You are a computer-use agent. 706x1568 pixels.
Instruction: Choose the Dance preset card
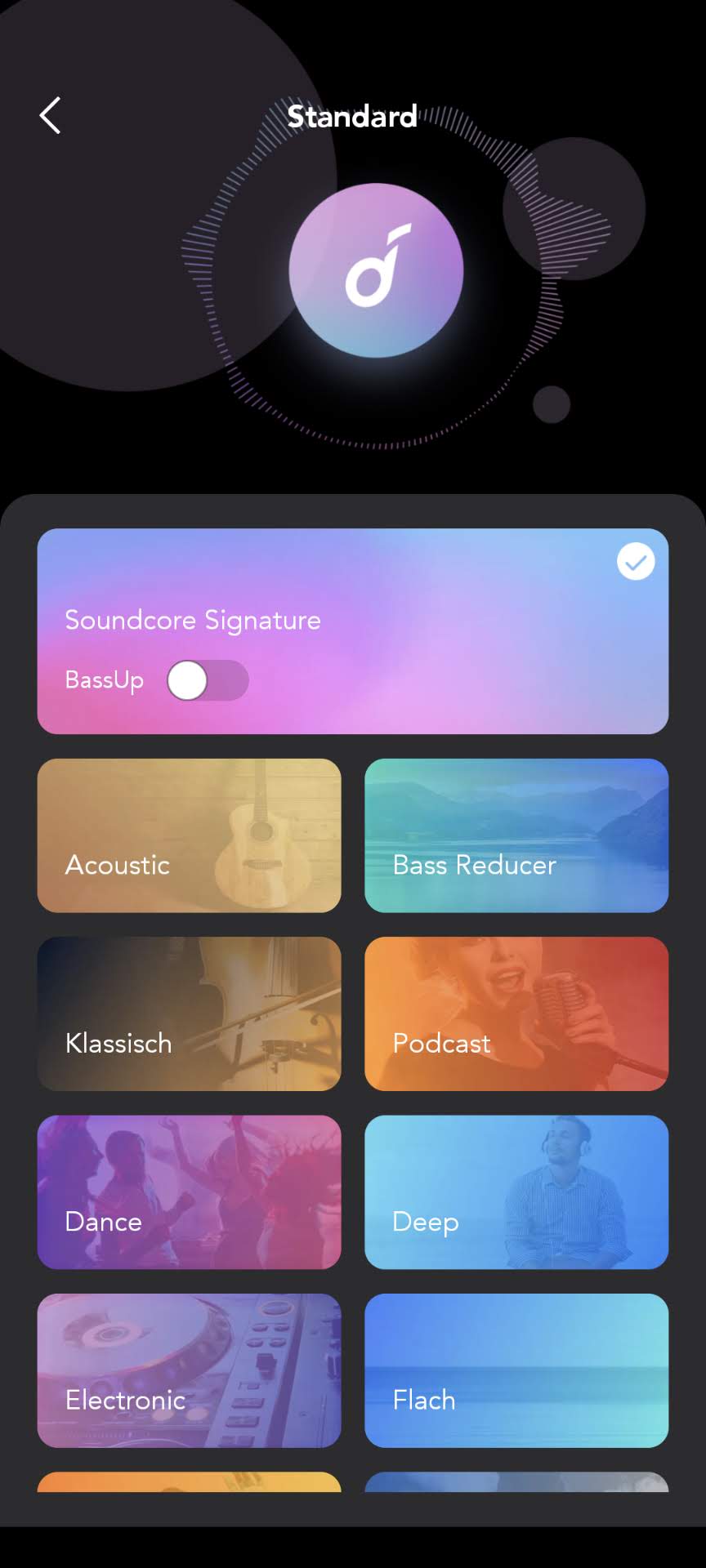(189, 1192)
